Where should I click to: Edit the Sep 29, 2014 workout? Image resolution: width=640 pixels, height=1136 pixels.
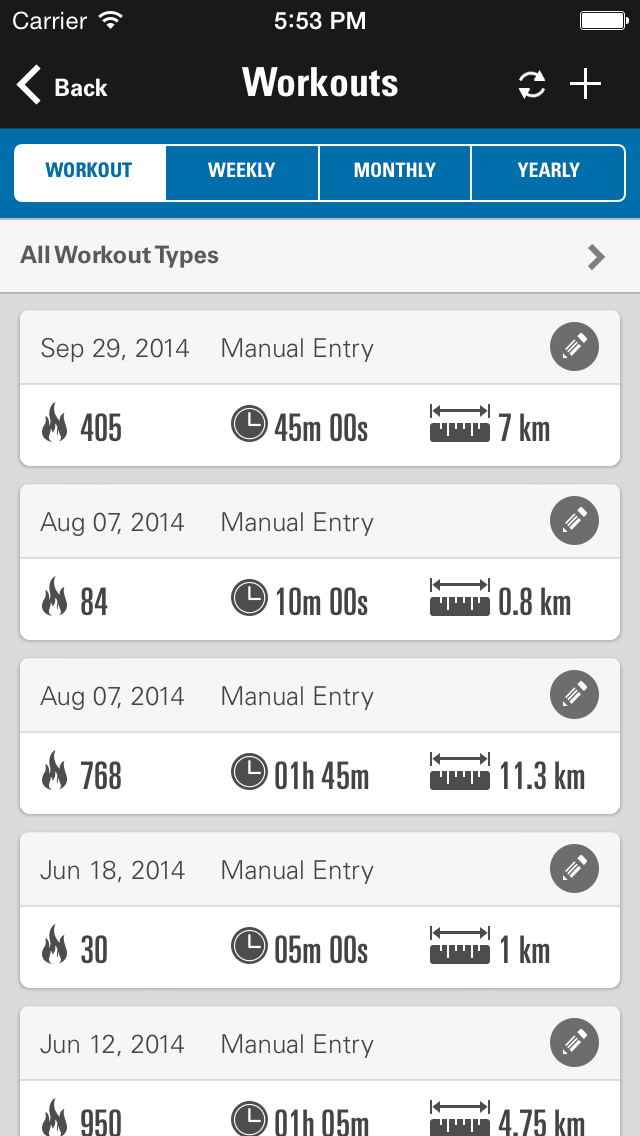pos(574,347)
